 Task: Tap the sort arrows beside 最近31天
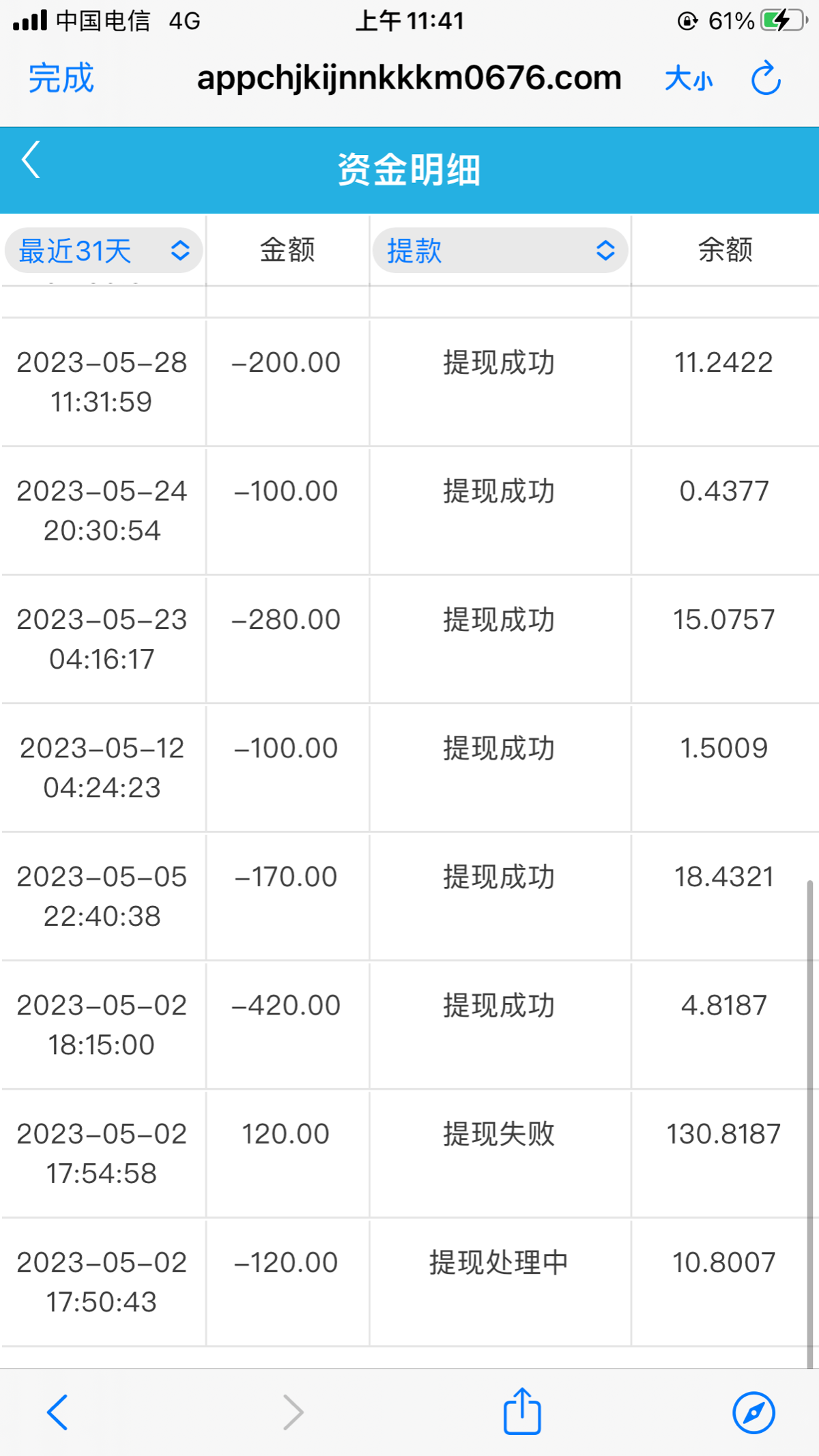[179, 251]
